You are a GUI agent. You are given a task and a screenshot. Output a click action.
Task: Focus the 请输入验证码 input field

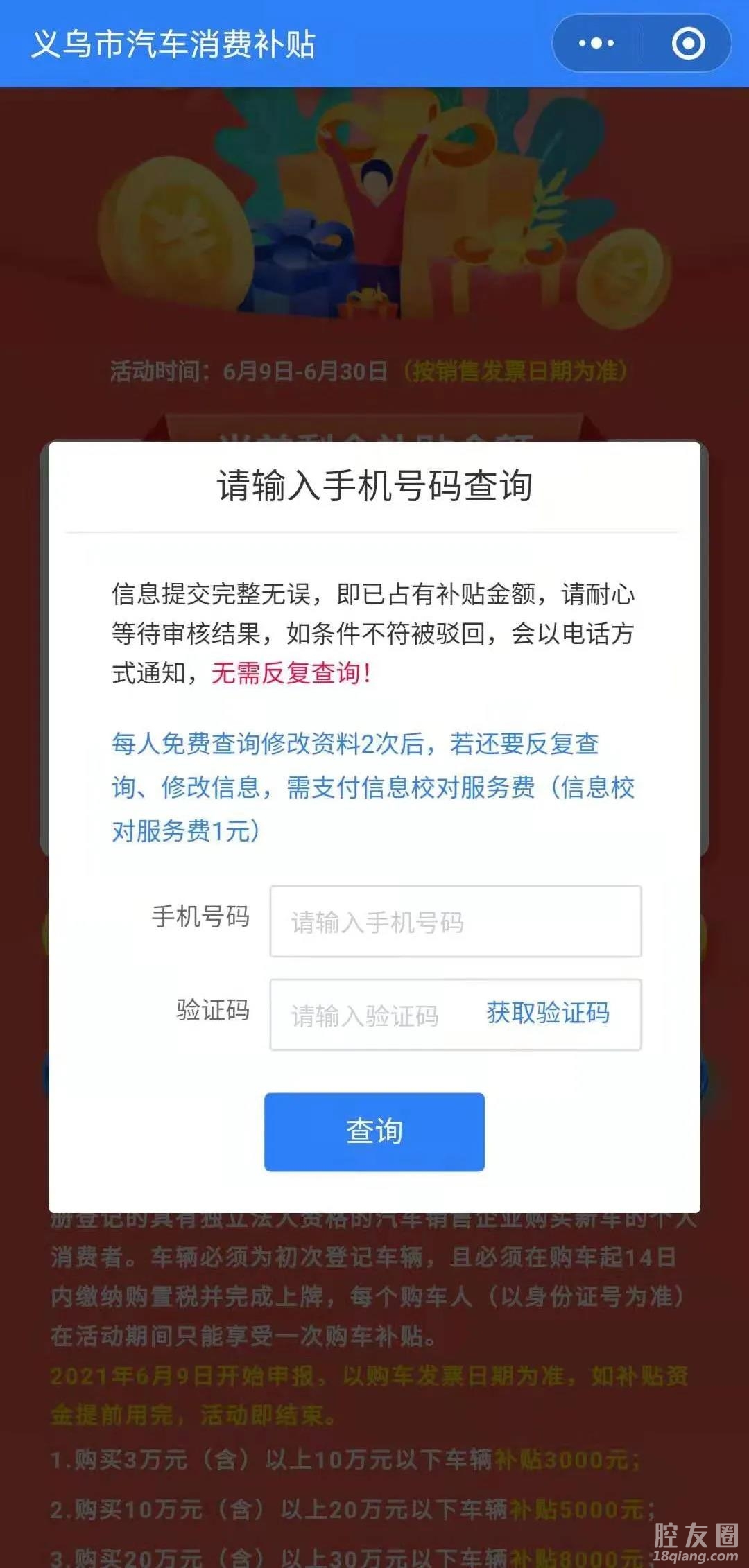[x=368, y=1015]
